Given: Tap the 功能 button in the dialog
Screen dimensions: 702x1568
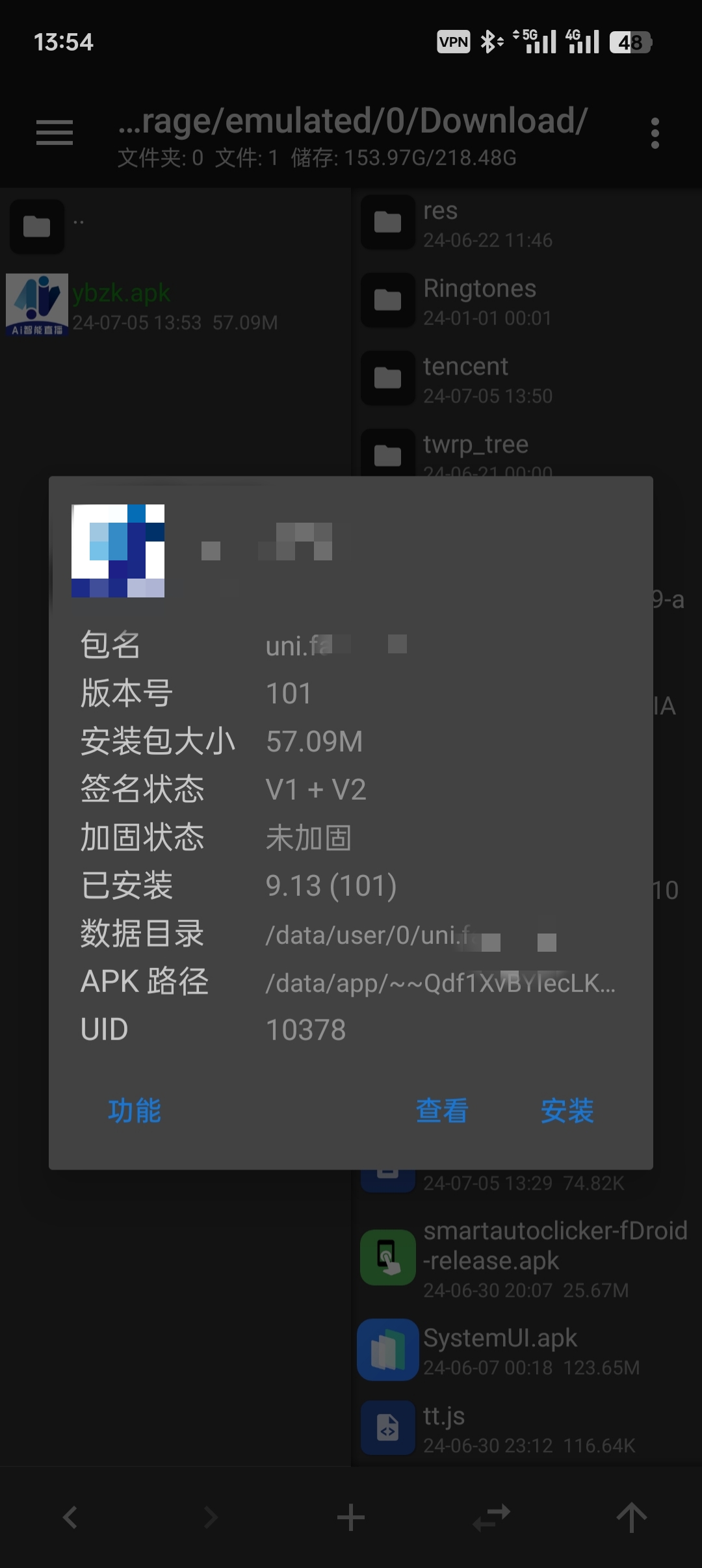Looking at the screenshot, I should (135, 1110).
